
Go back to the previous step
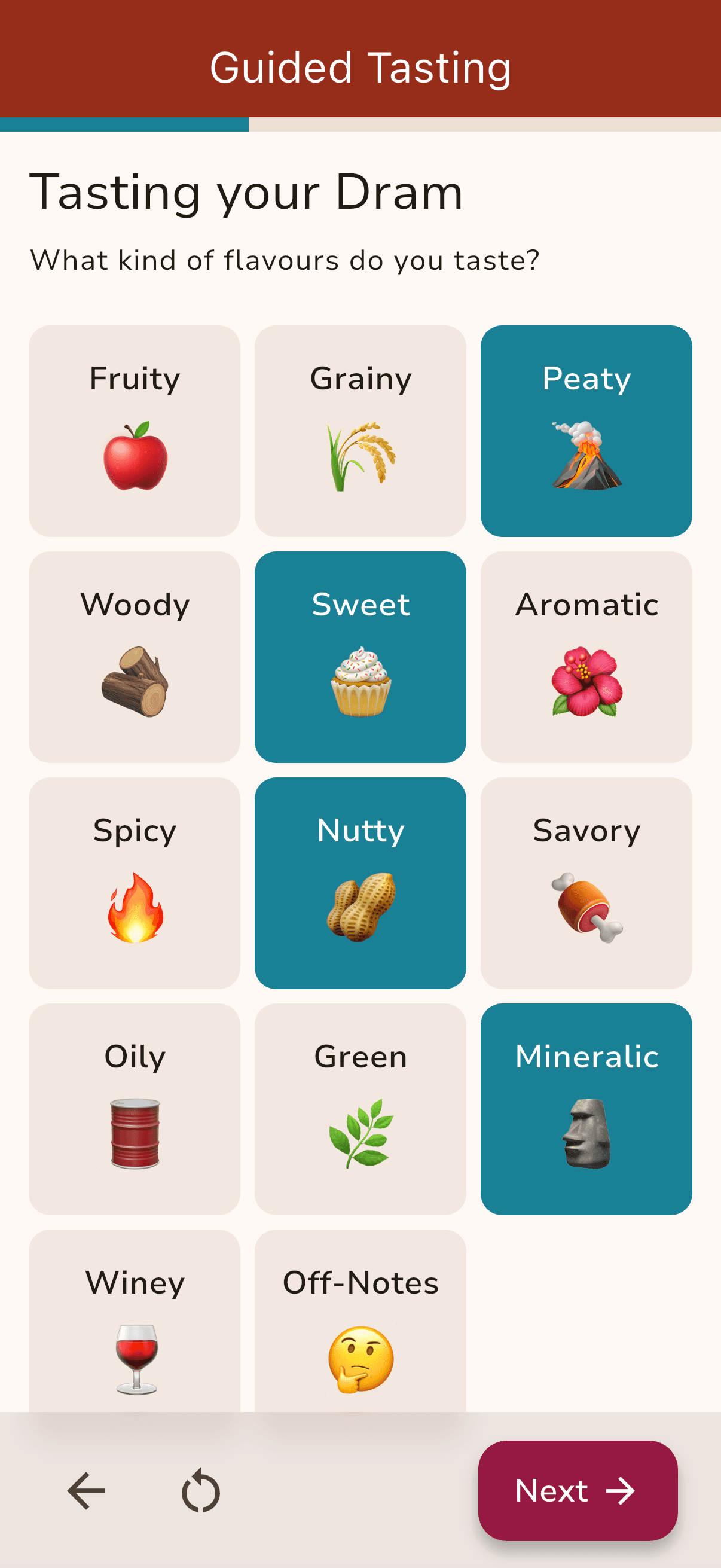point(87,1491)
